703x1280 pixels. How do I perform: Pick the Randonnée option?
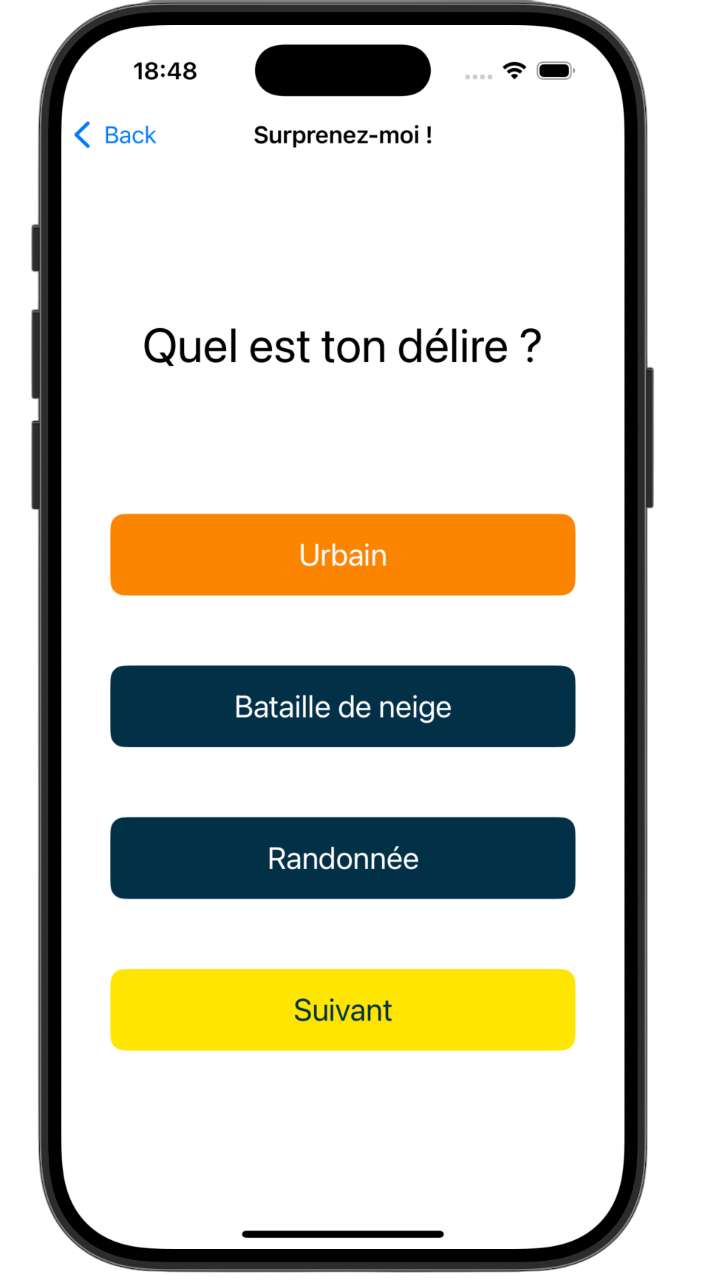(x=342, y=858)
